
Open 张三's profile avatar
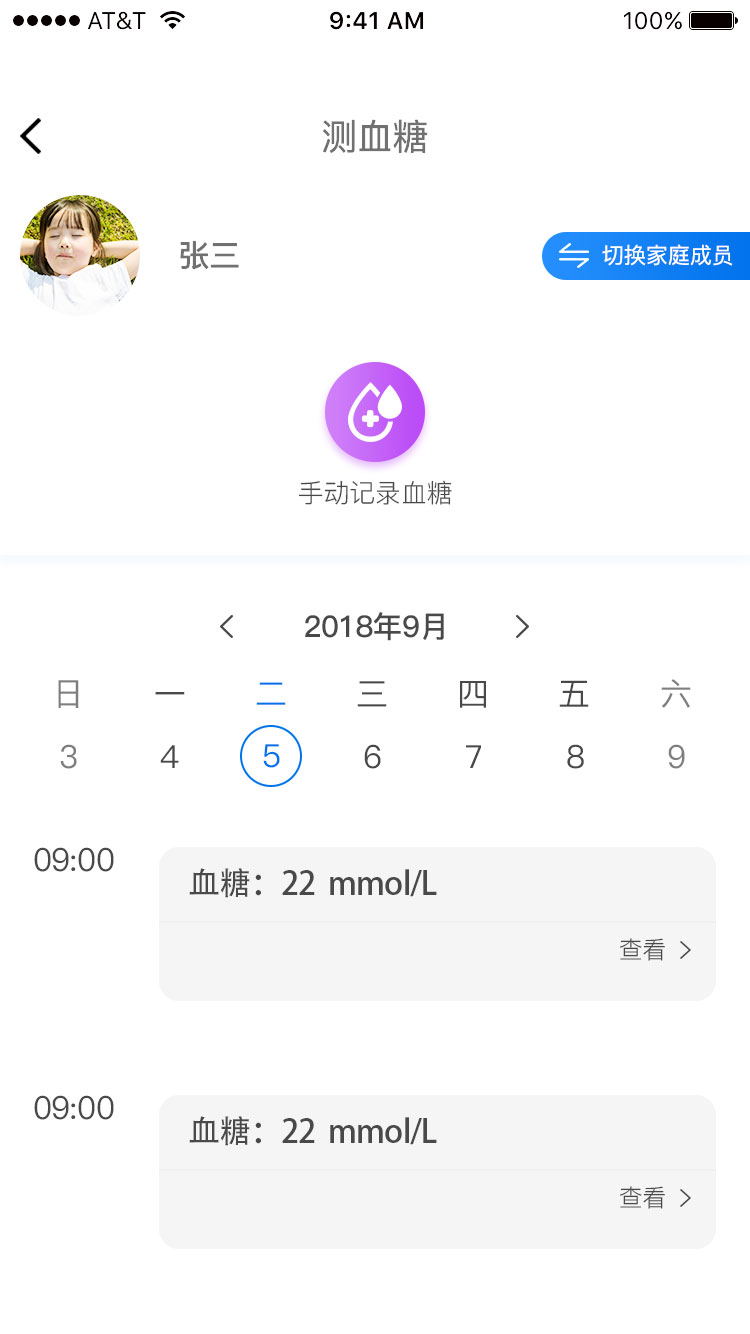[80, 255]
